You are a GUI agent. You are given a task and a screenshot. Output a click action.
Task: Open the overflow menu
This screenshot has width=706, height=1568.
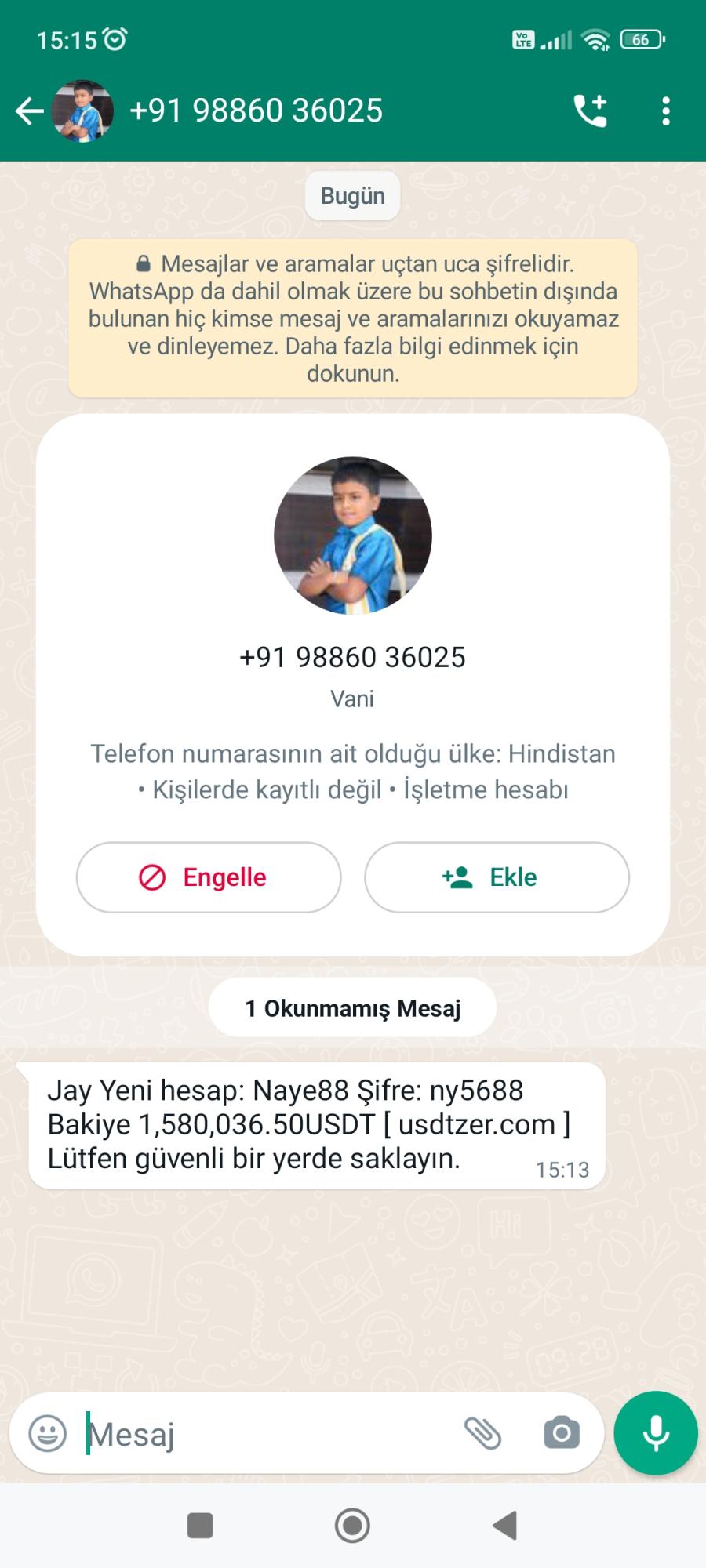point(665,111)
